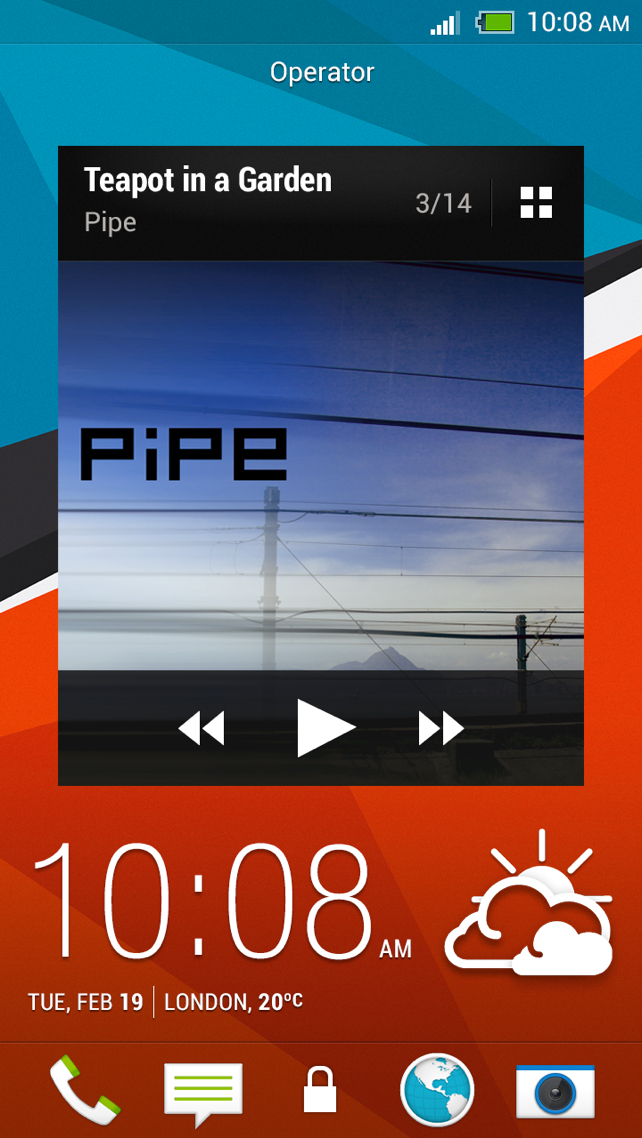Skip to the next track
The width and height of the screenshot is (642, 1138).
click(441, 729)
